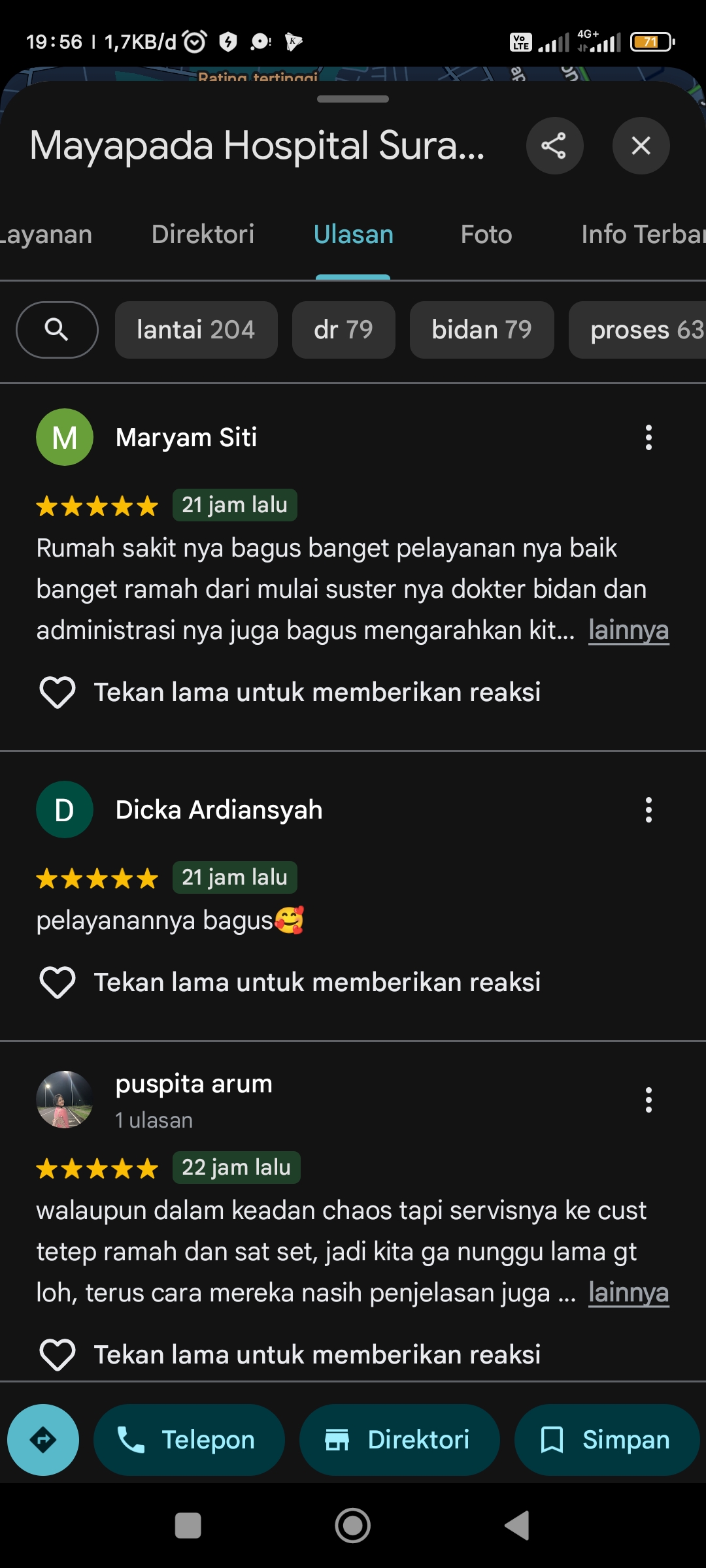This screenshot has height=1568, width=706.
Task: Go back using system back button
Action: pyautogui.click(x=516, y=1526)
